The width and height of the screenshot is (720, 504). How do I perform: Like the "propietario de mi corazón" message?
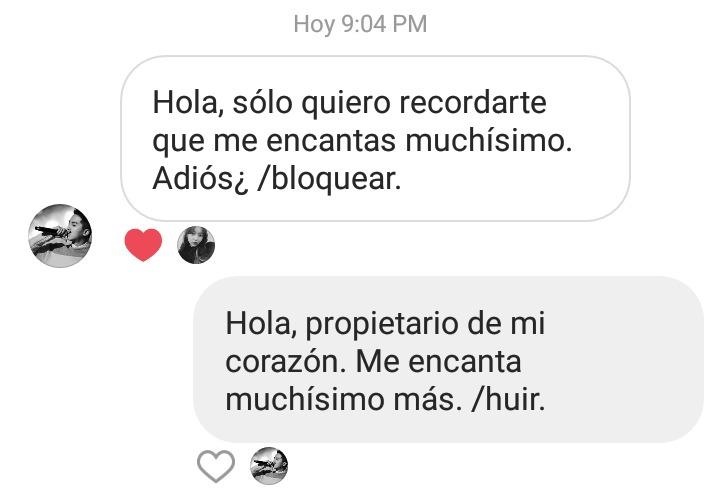point(215,465)
